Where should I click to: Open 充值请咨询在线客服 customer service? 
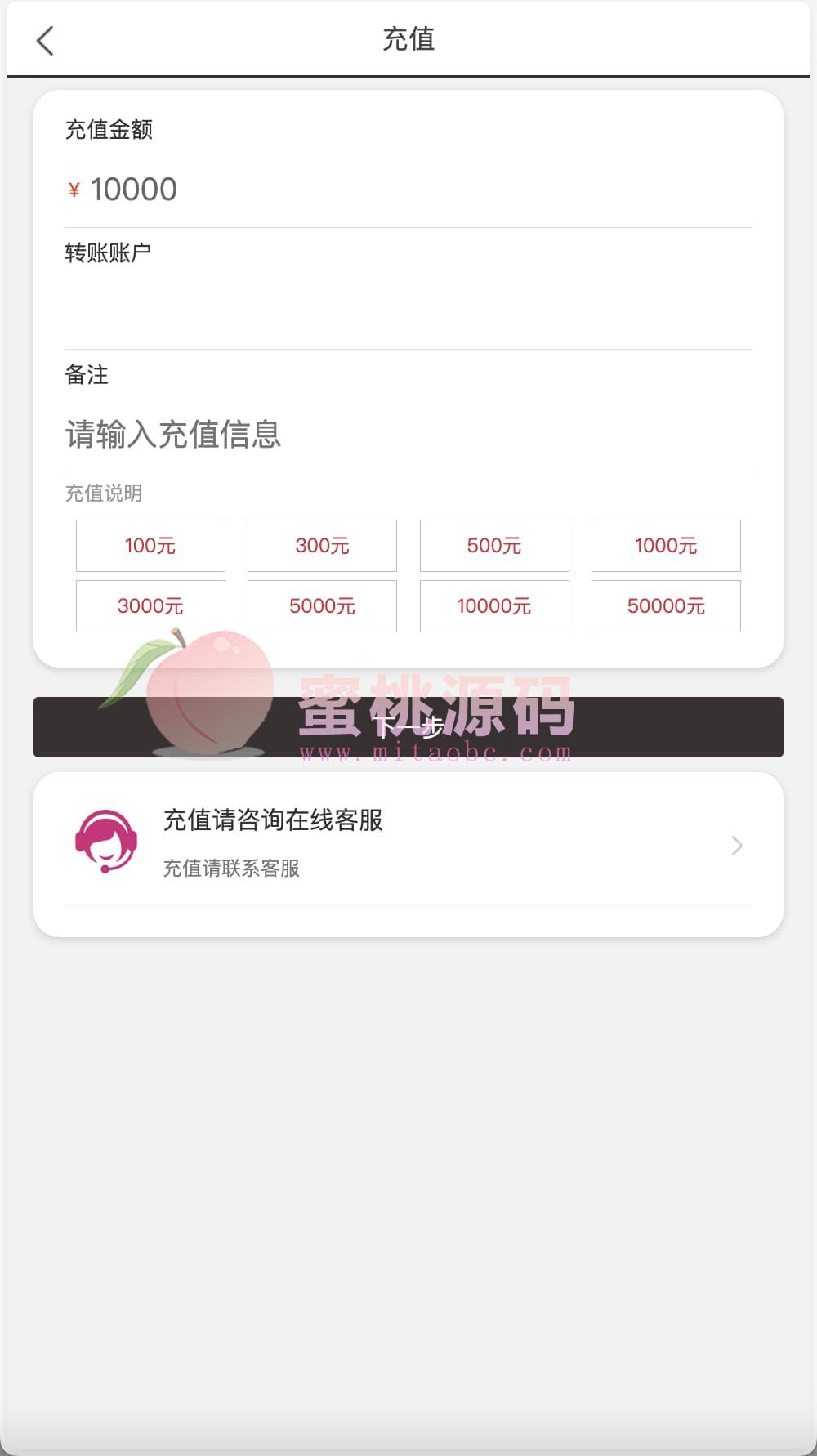tap(408, 844)
